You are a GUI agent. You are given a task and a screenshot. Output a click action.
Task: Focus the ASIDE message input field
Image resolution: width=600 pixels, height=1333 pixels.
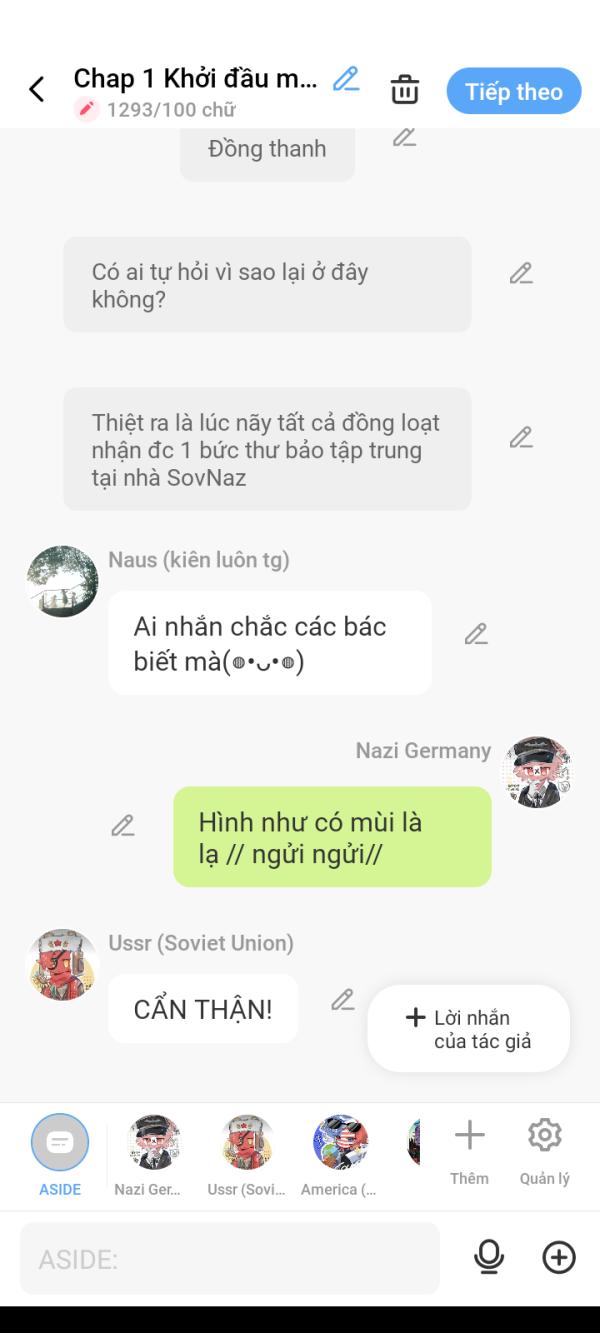pos(230,1258)
